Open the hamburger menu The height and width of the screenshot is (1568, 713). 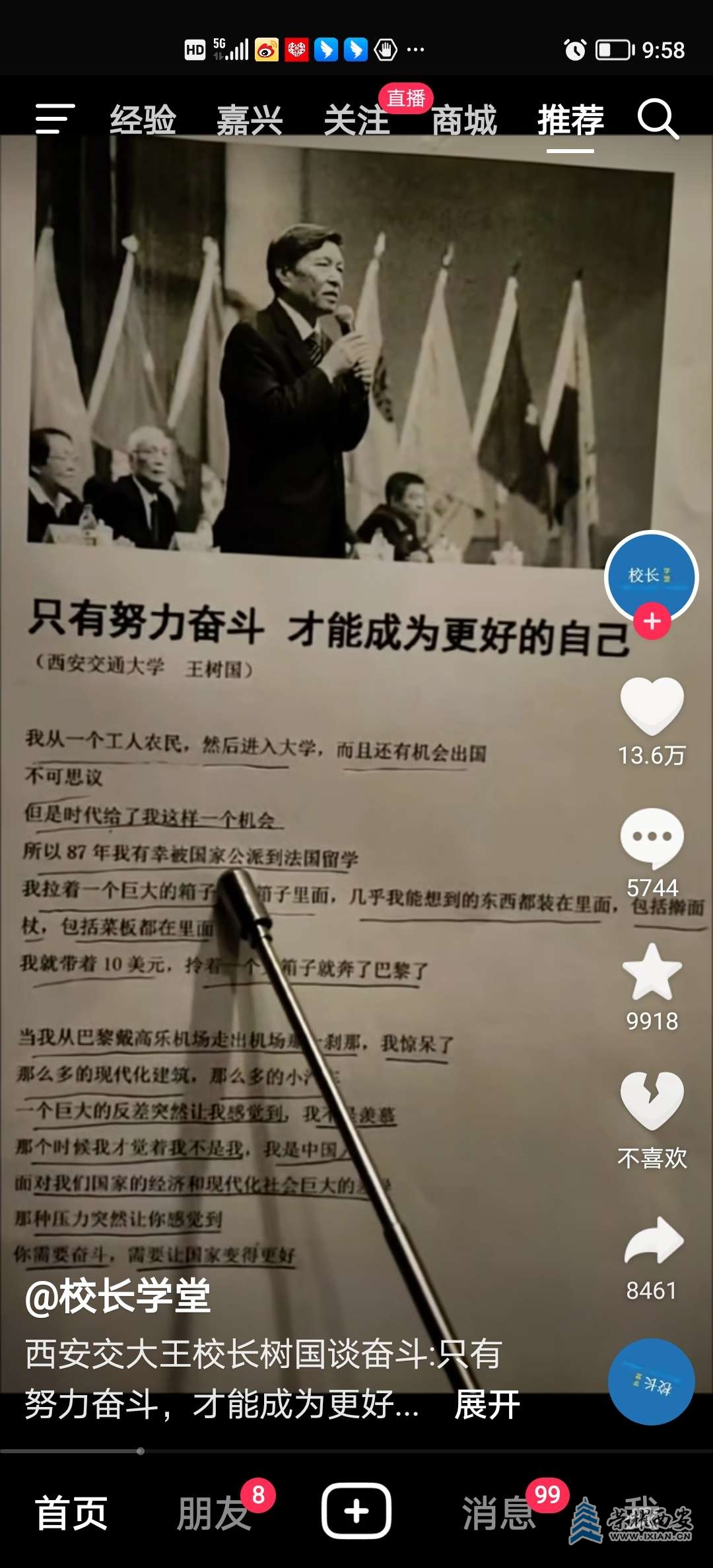(55, 119)
